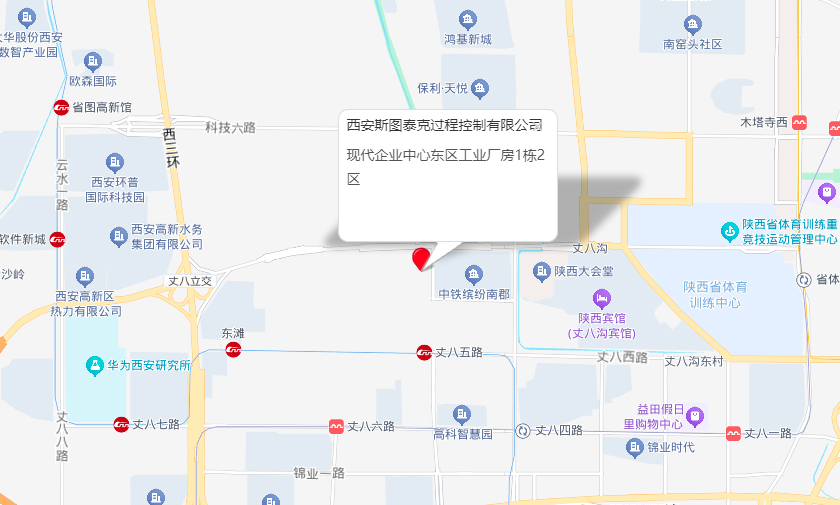
Task: Tap the 丈八五路 metro station icon
Action: 424,352
